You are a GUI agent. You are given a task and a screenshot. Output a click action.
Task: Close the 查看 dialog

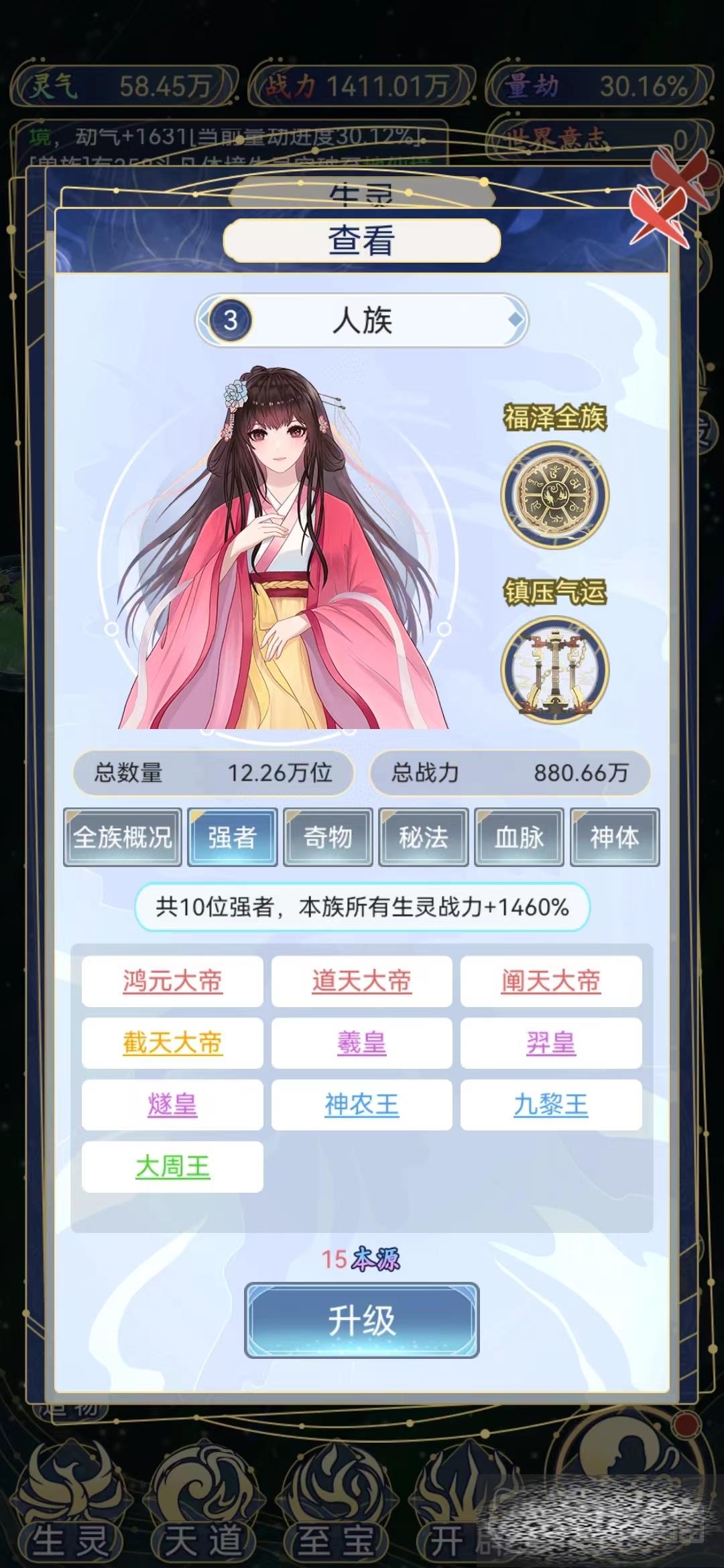(x=660, y=214)
